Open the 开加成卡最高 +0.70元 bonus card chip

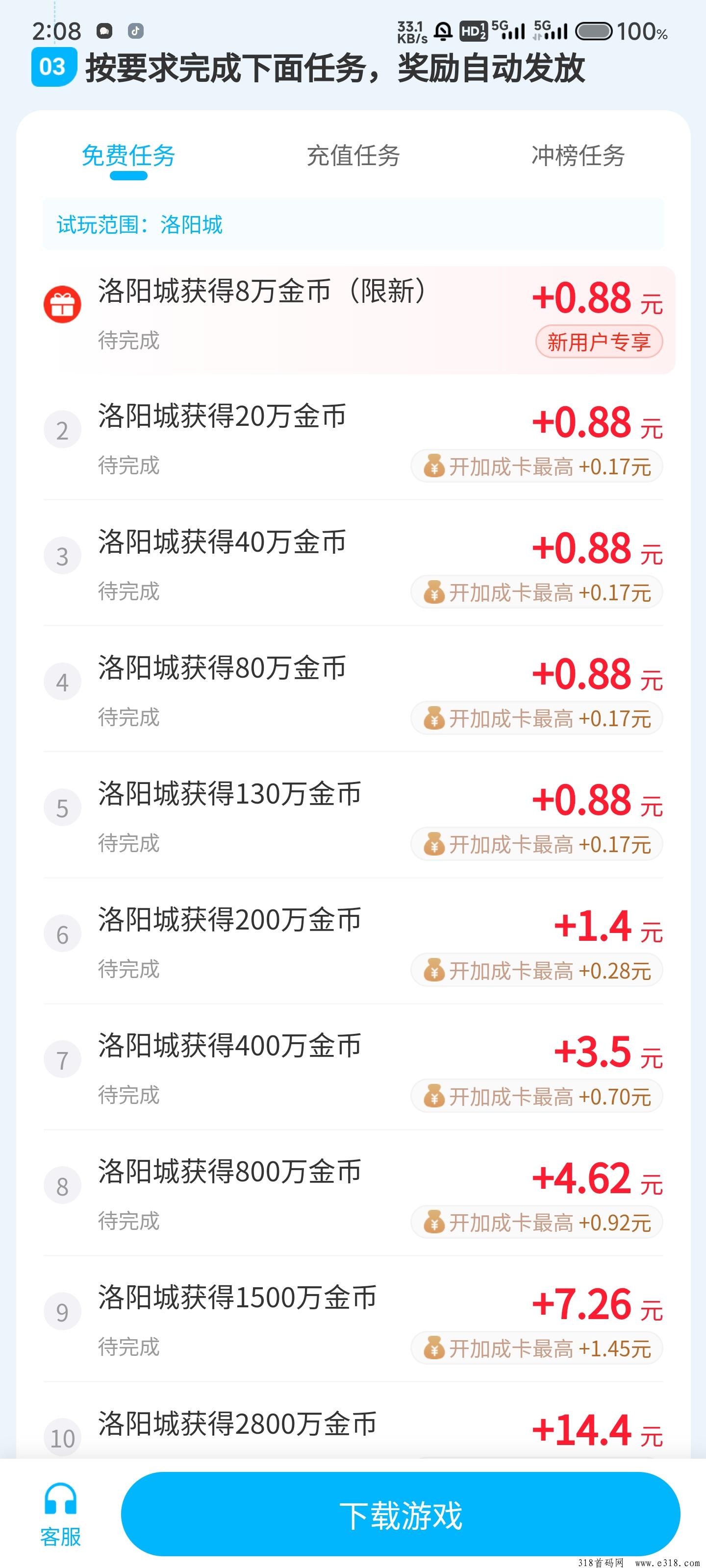[x=537, y=1096]
